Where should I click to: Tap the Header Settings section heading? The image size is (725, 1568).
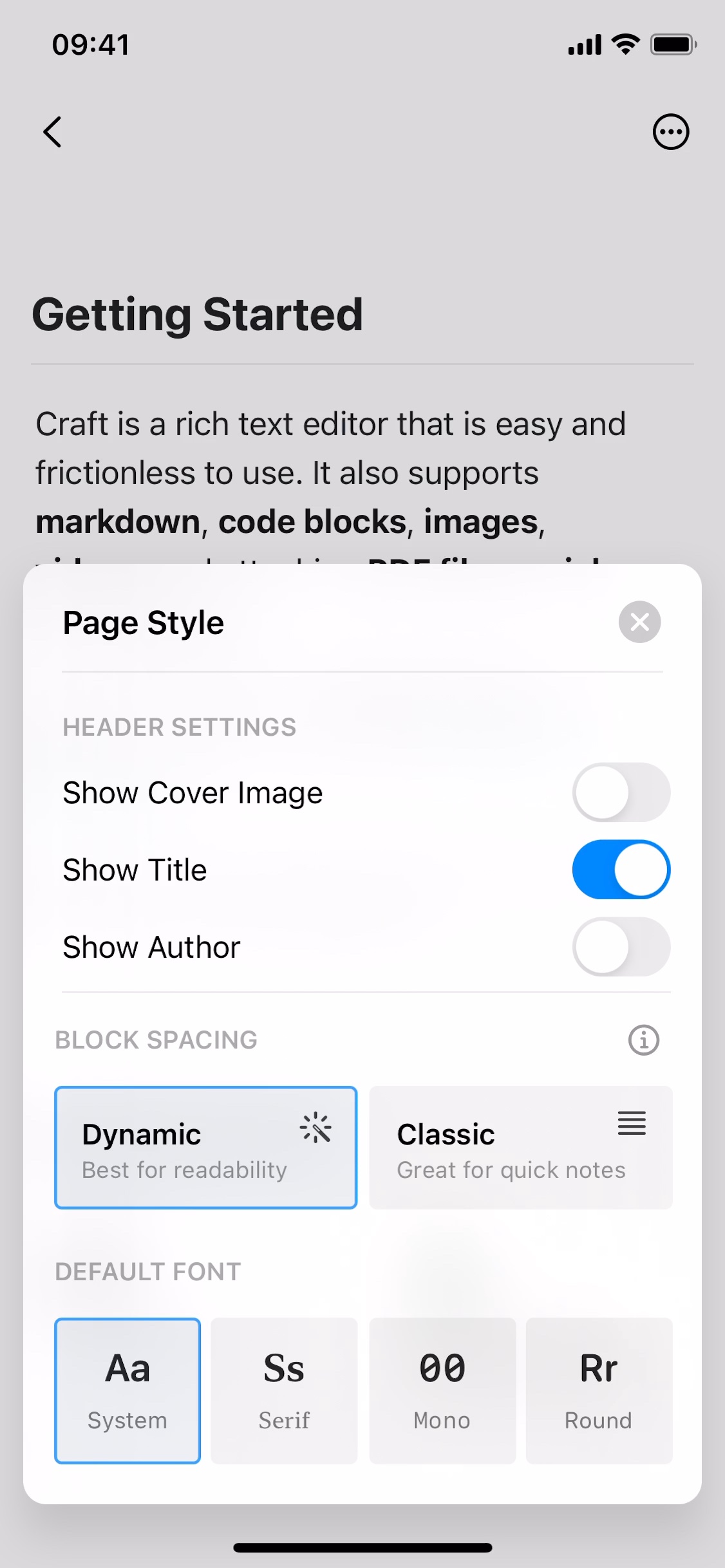pos(179,727)
